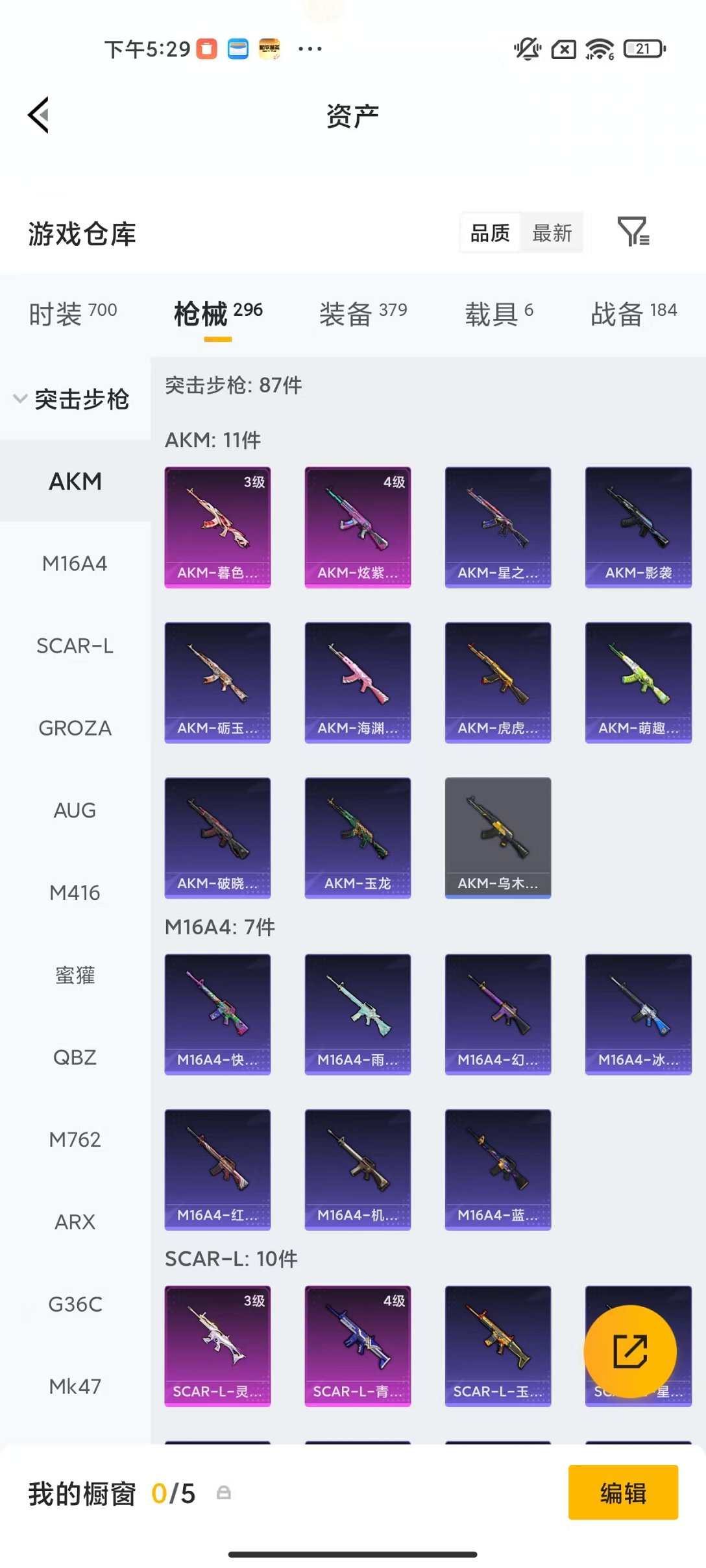706x1568 pixels.
Task: Switch to the 装备 tab
Action: click(x=363, y=314)
